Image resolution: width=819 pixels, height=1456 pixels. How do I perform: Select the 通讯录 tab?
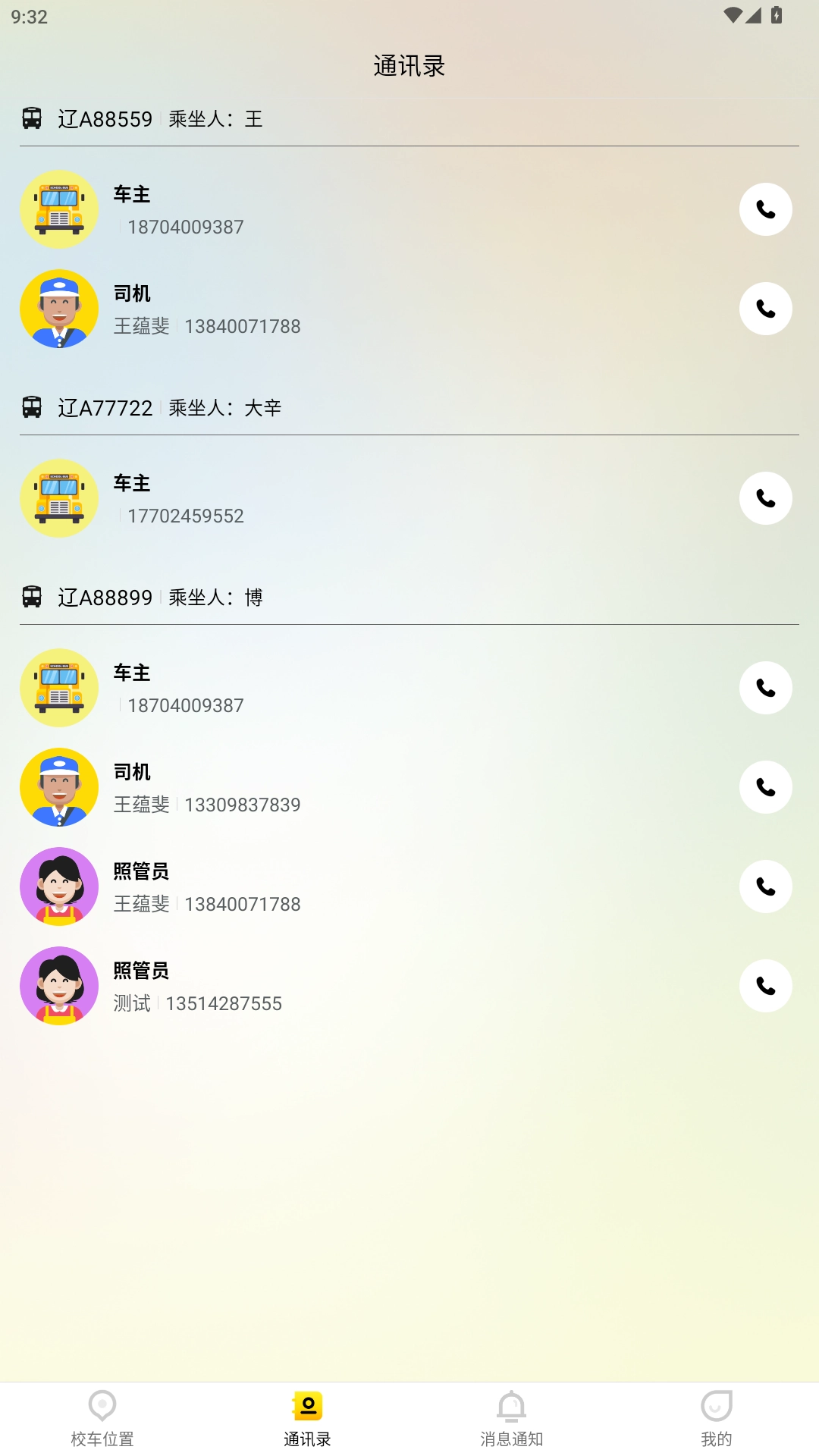307,1418
